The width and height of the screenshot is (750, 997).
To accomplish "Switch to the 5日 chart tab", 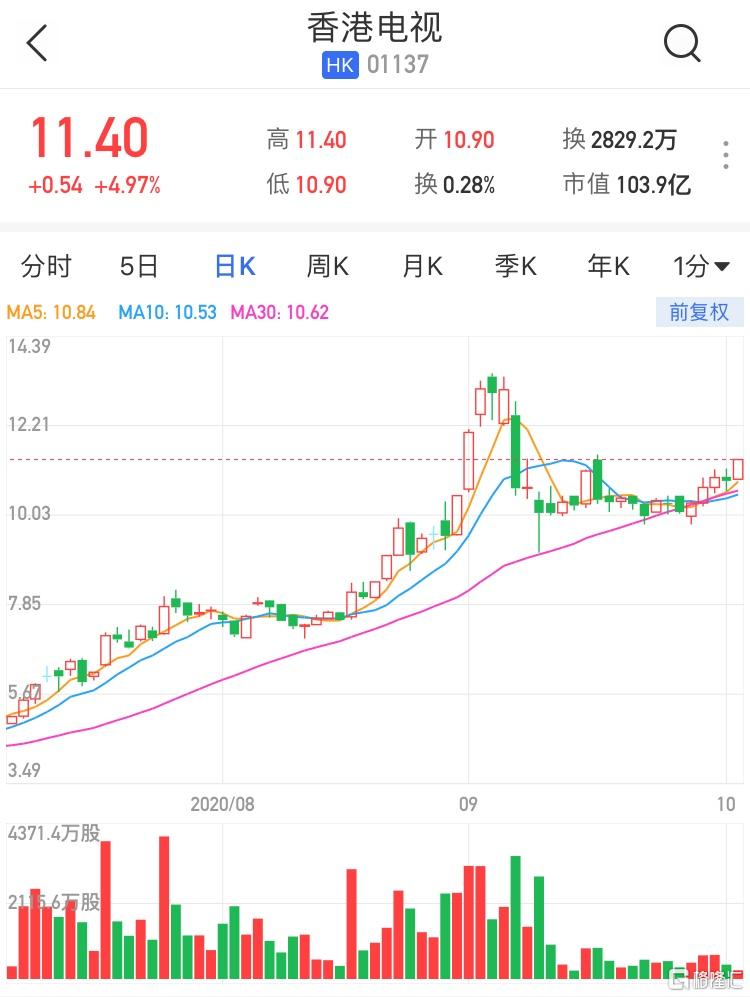I will [139, 266].
